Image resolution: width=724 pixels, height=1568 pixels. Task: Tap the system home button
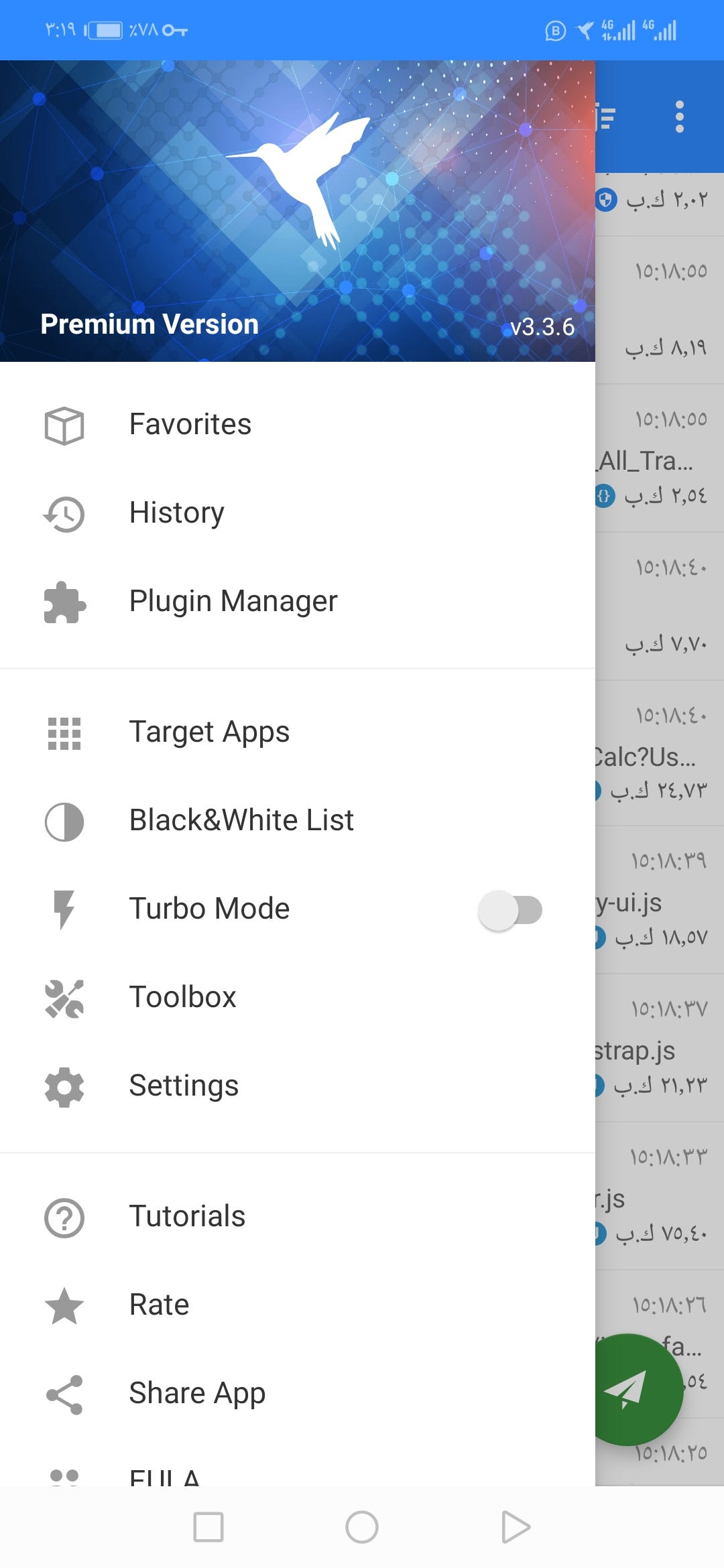[x=362, y=1527]
